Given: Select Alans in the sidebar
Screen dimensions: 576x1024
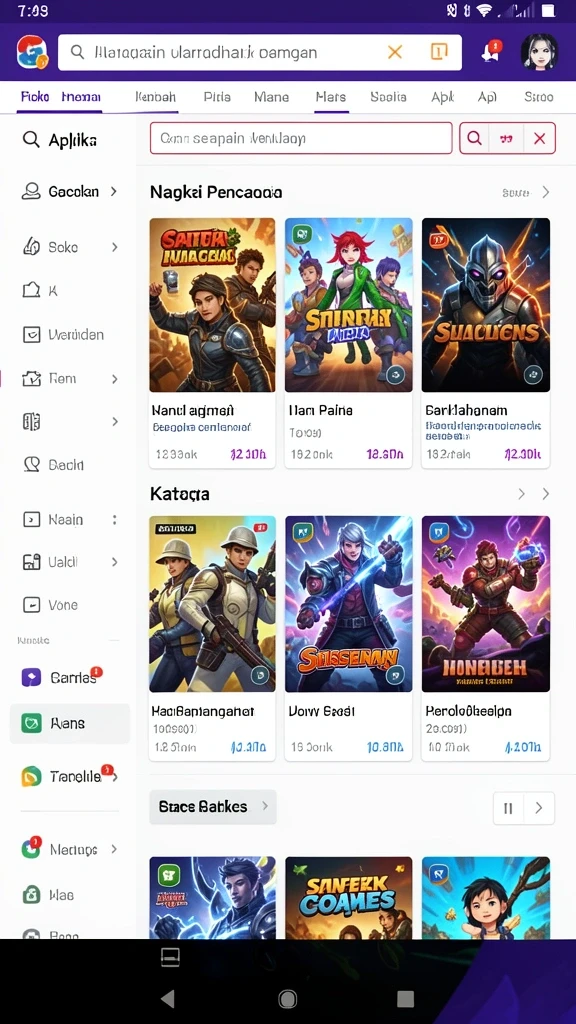Looking at the screenshot, I should pyautogui.click(x=70, y=724).
